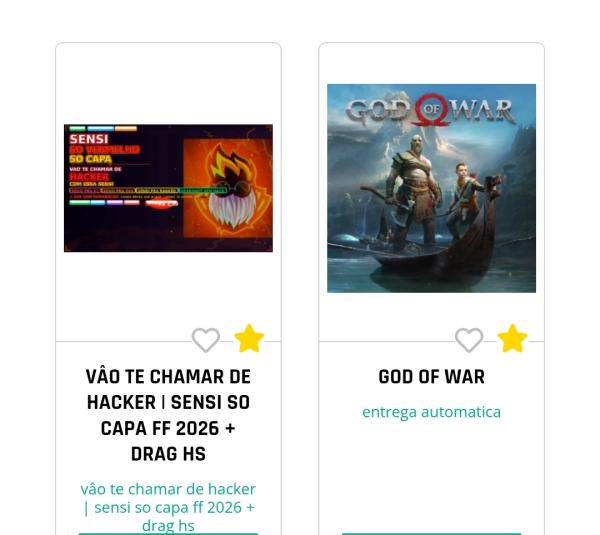Favorite the God of War listing heart
Screen dimensions: 600x535
(x=469, y=340)
